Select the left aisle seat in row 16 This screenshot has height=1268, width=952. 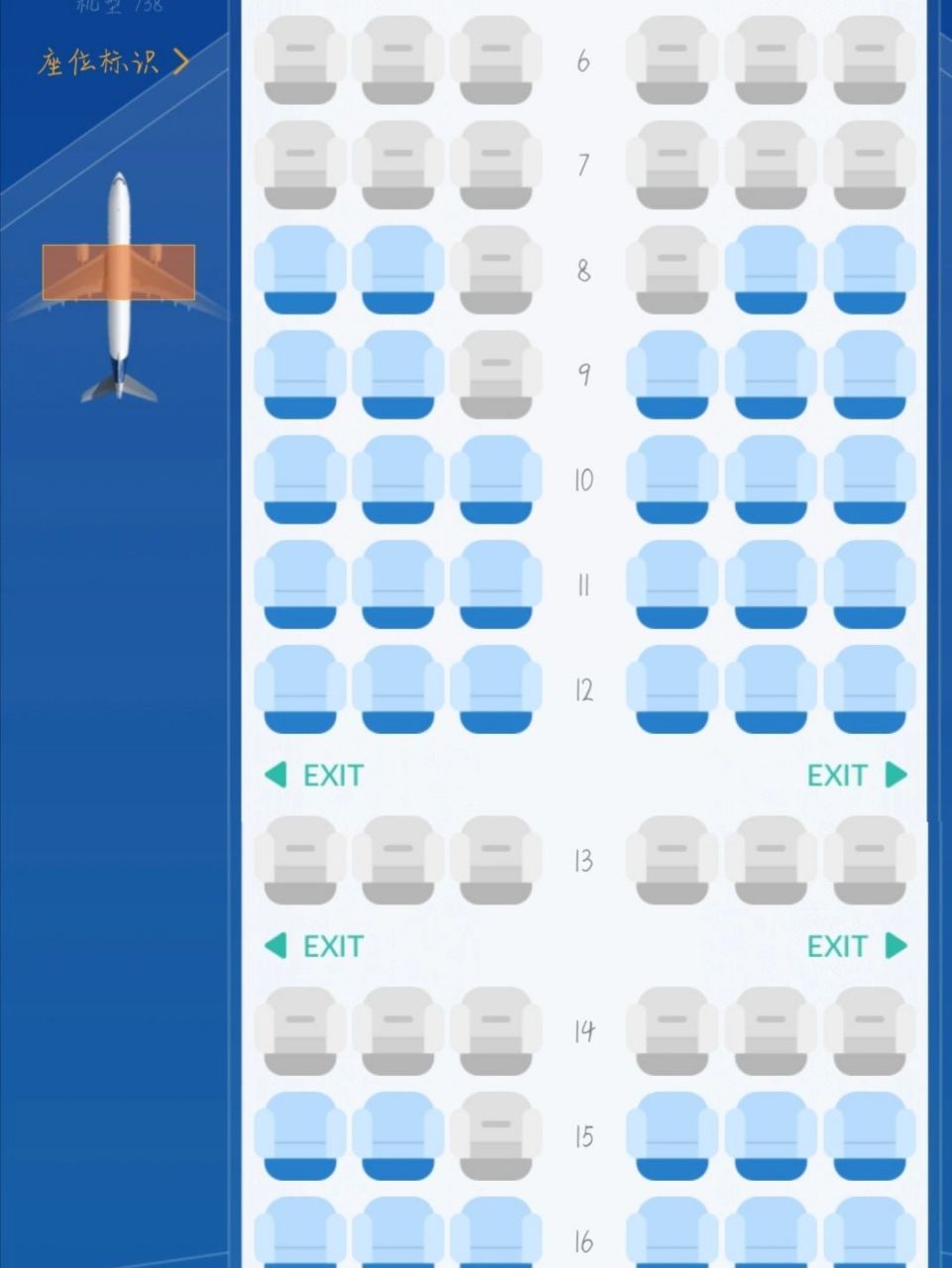[x=495, y=1234]
